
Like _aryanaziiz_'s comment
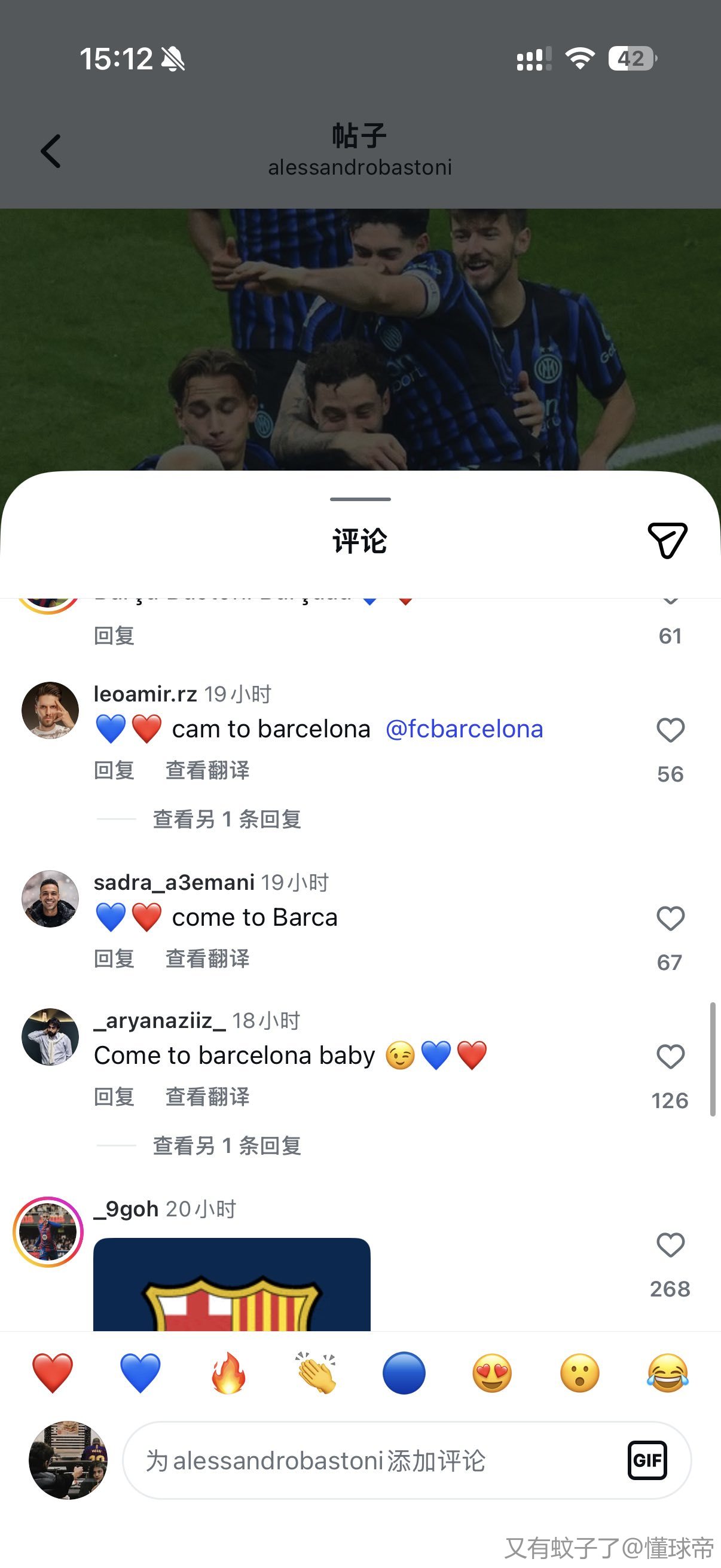pos(671,1057)
